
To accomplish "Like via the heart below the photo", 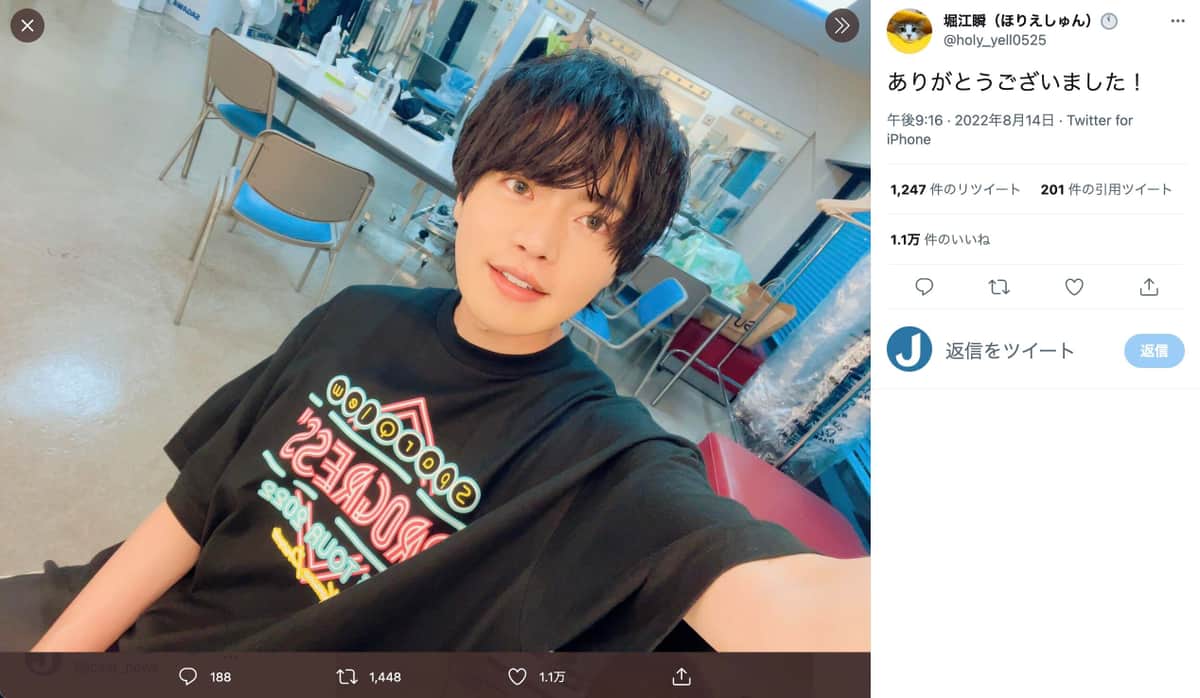I will click(x=517, y=677).
